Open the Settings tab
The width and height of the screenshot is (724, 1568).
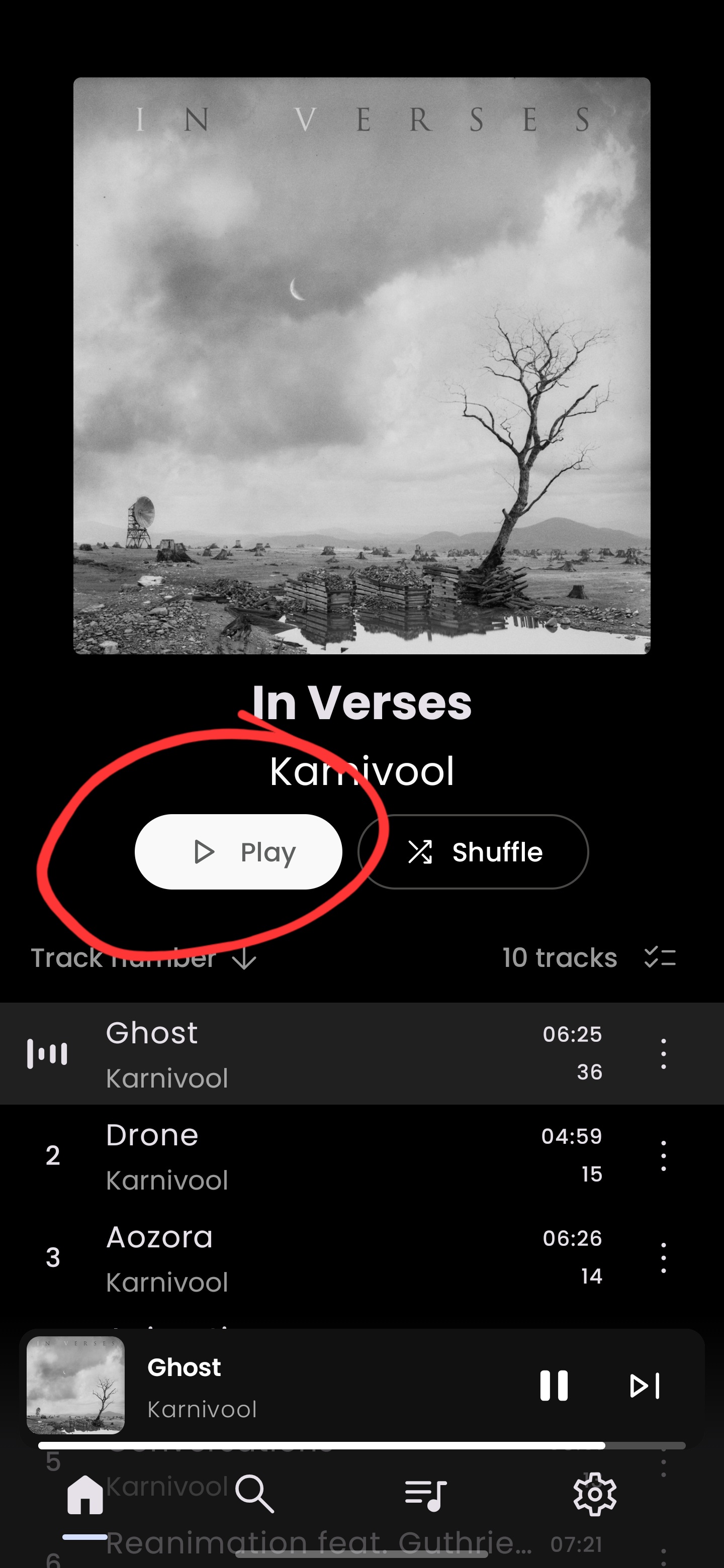[594, 1494]
